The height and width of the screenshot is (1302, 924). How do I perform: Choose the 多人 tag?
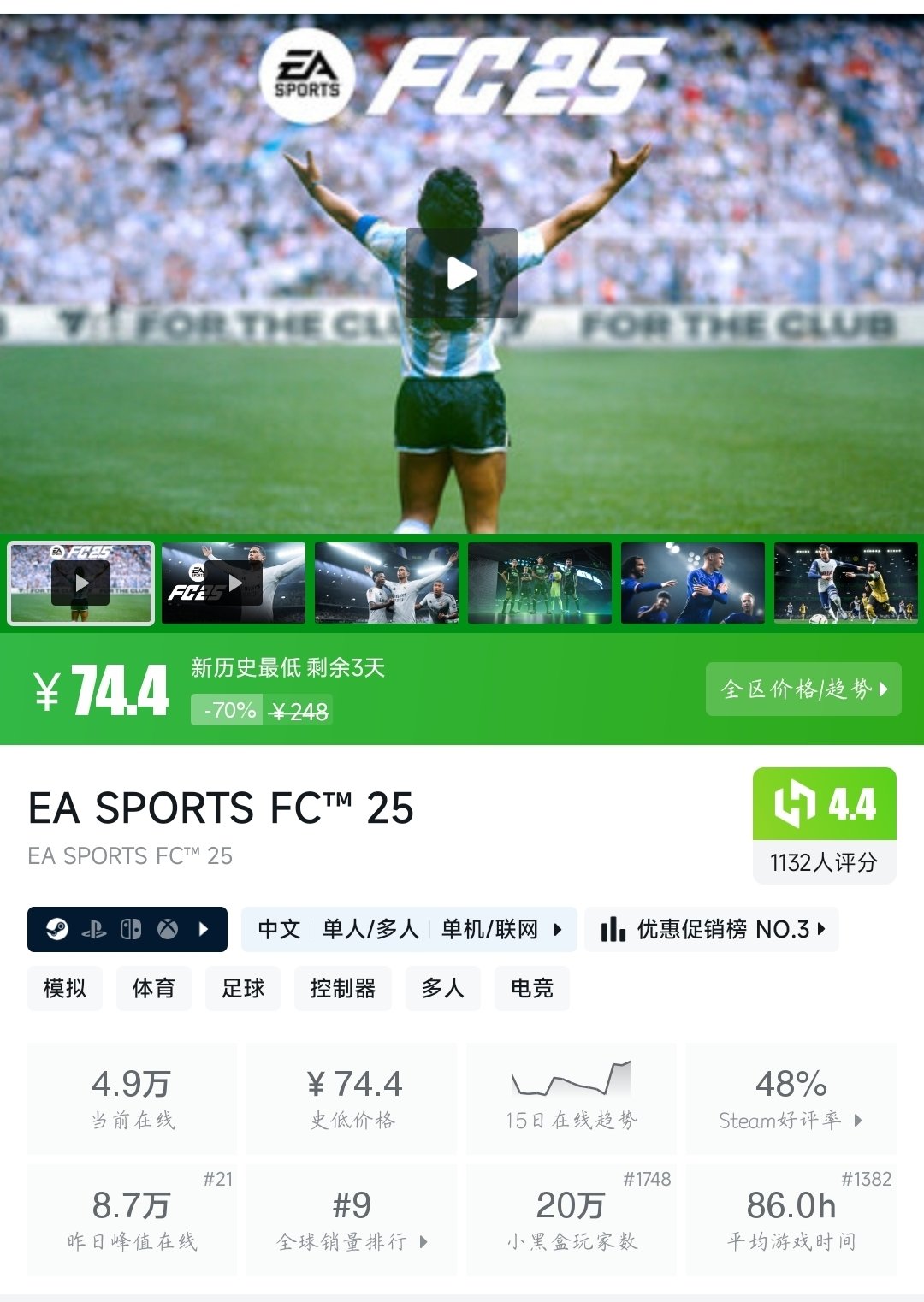[x=442, y=989]
